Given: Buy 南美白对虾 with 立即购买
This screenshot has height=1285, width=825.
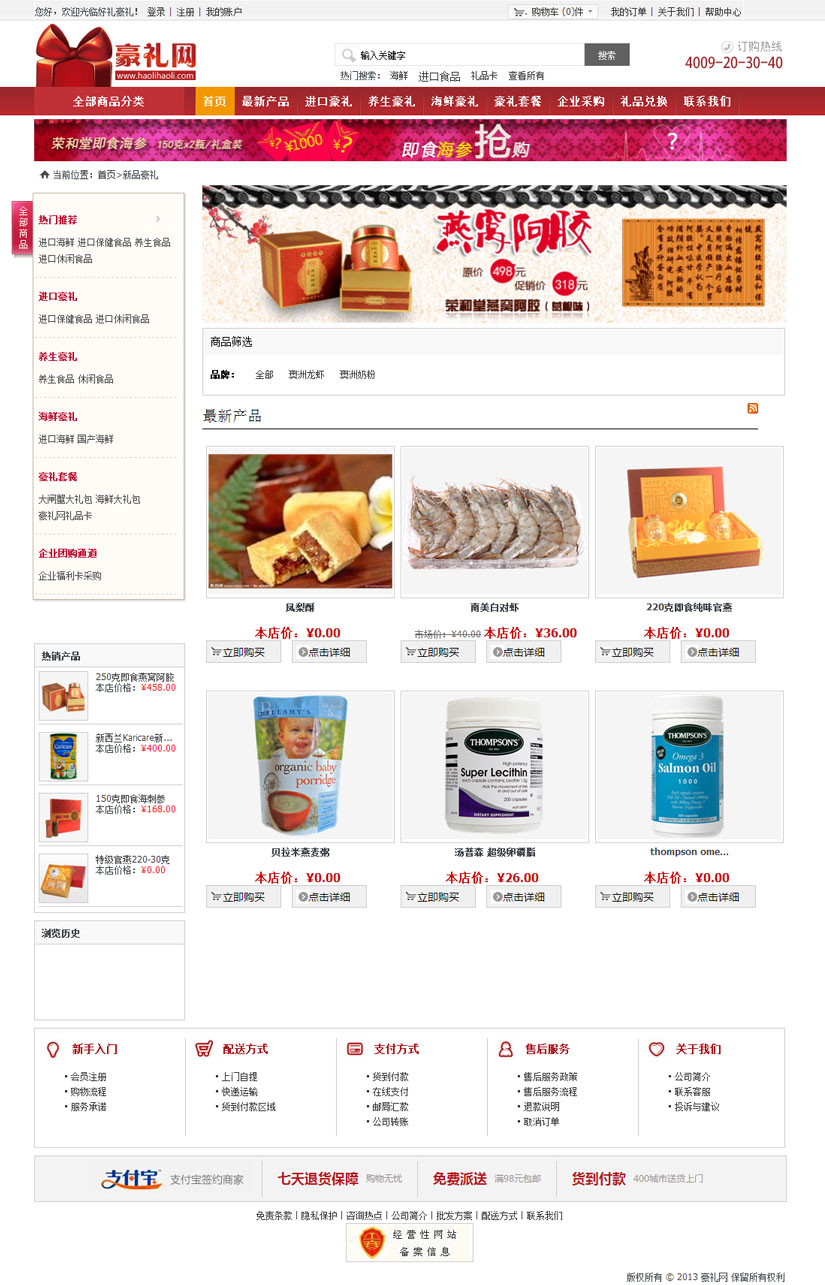Looking at the screenshot, I should (438, 652).
